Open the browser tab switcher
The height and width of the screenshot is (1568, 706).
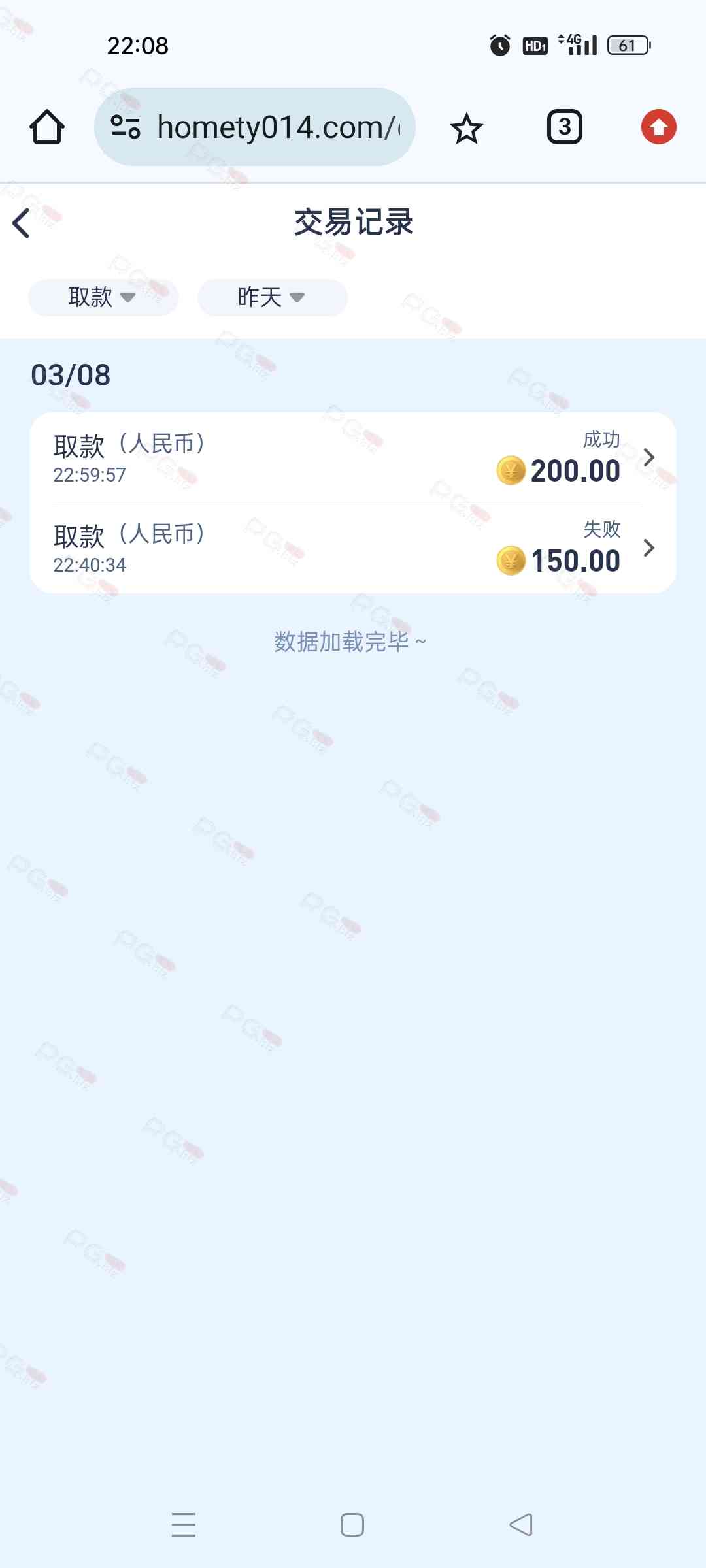click(564, 127)
